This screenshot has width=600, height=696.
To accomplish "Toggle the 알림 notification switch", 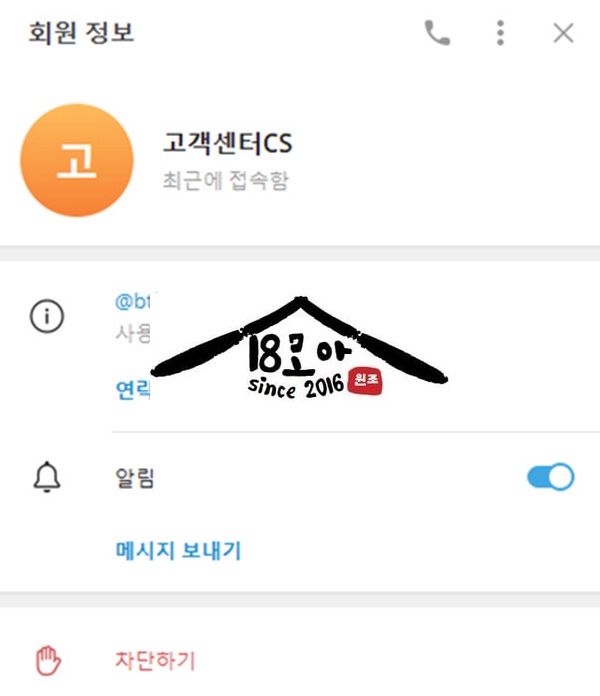I will (550, 477).
